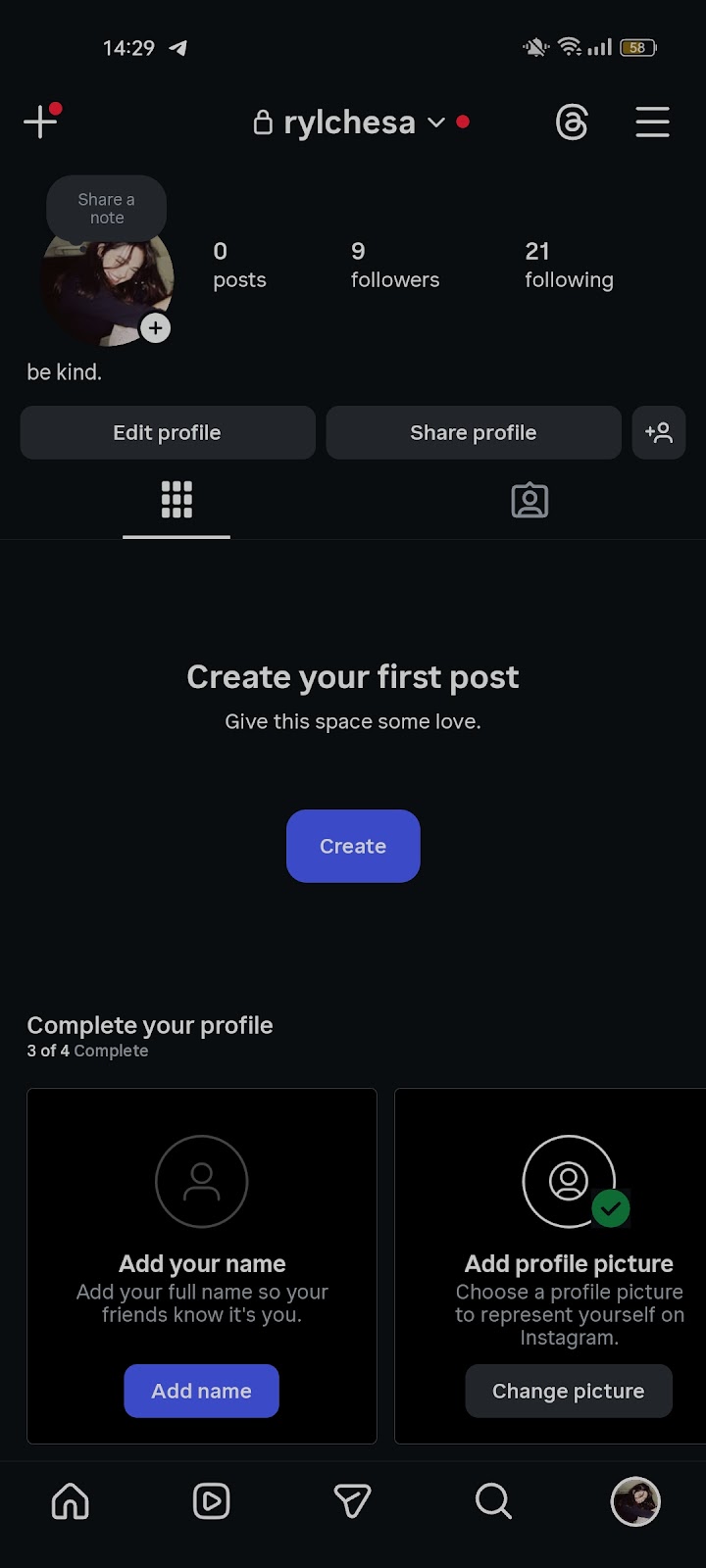Image resolution: width=706 pixels, height=1568 pixels.
Task: Tap the plus icon to create new content
Action: coord(40,122)
